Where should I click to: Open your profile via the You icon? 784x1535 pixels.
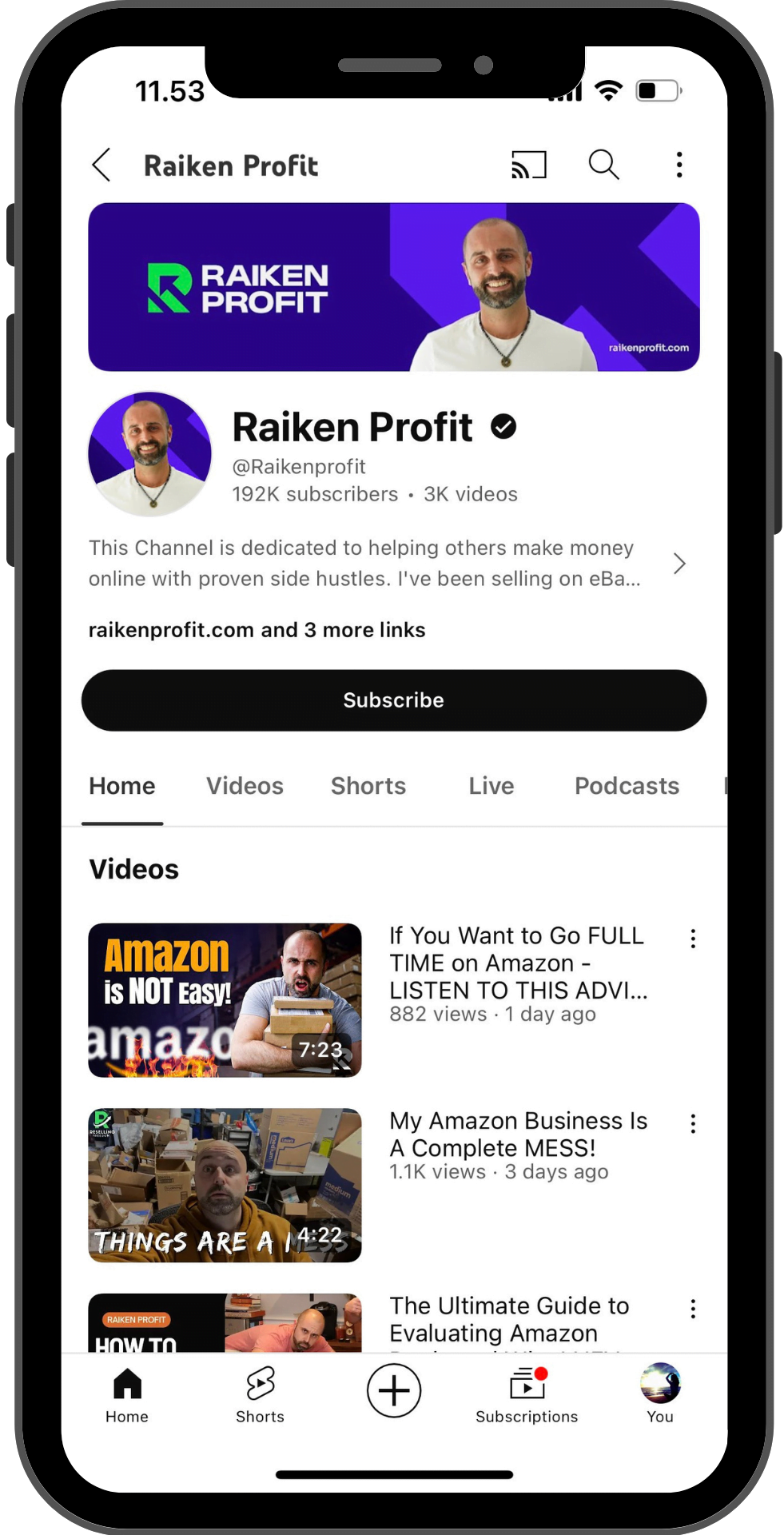pos(659,1391)
